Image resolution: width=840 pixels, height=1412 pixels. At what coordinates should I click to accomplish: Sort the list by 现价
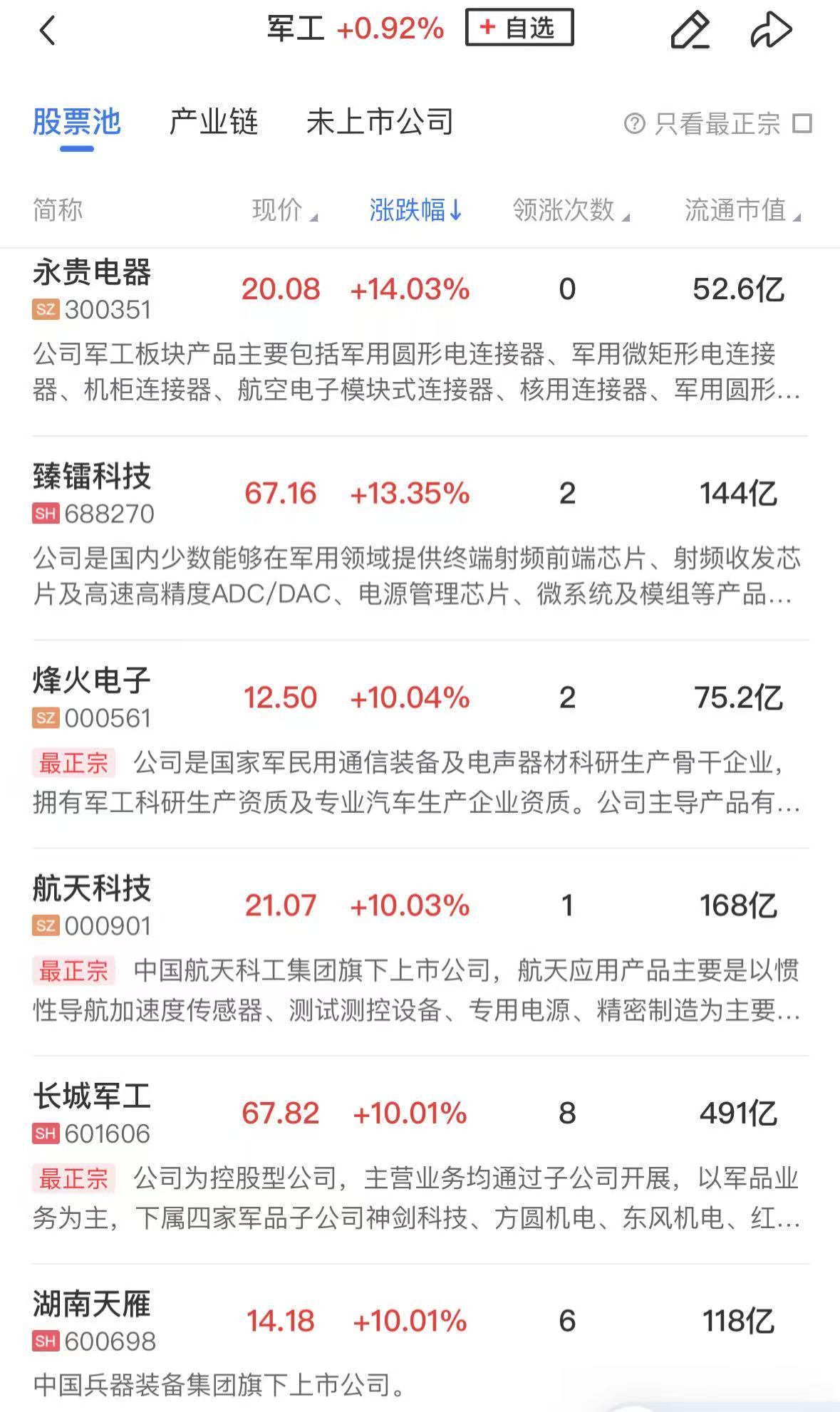pyautogui.click(x=284, y=210)
